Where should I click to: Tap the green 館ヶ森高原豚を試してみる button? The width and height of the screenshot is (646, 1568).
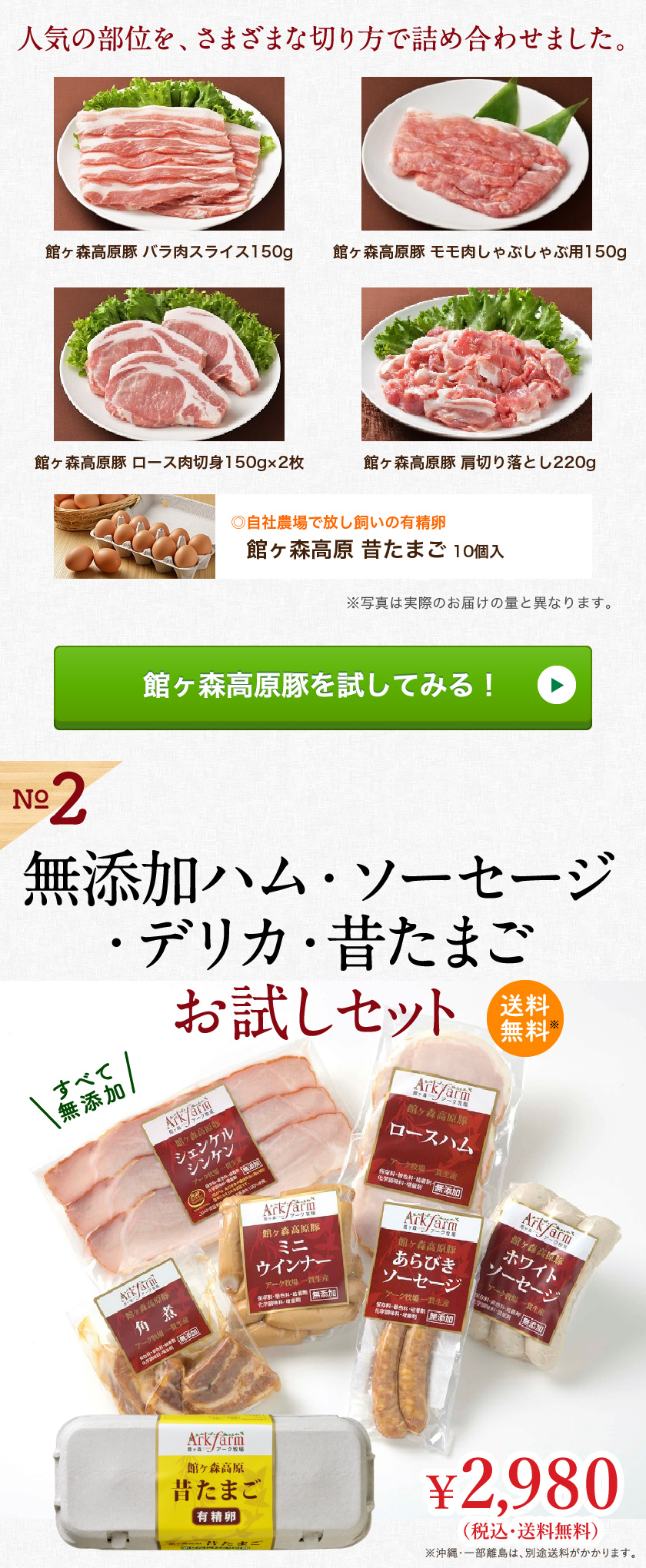pos(322,686)
